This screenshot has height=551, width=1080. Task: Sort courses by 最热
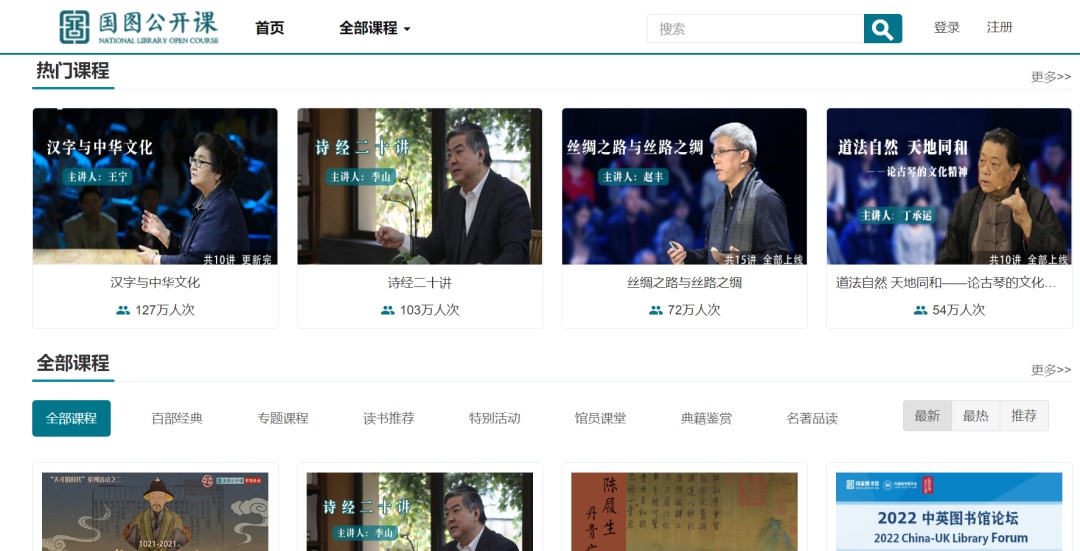pyautogui.click(x=975, y=416)
